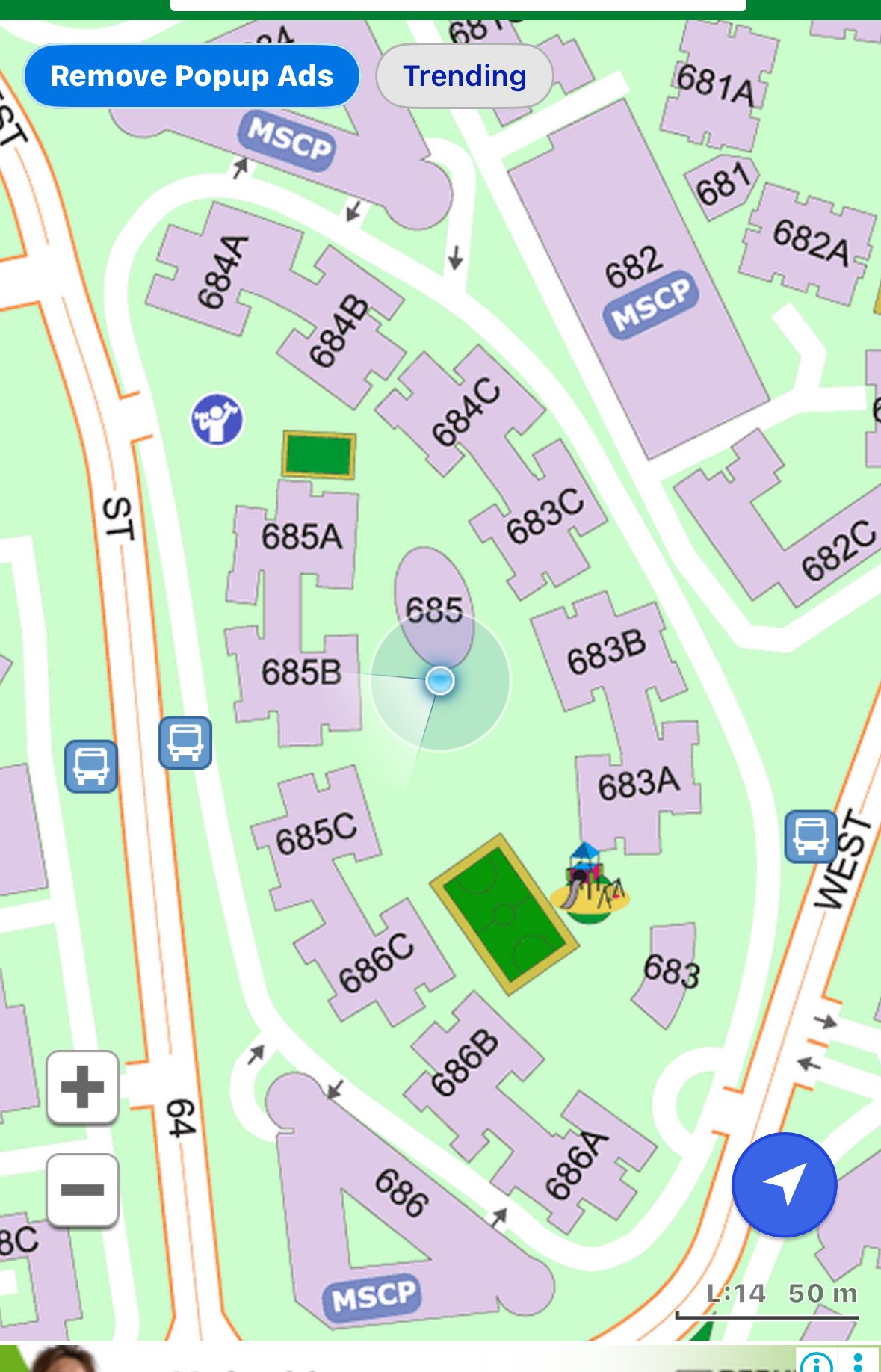The height and width of the screenshot is (1372, 881).
Task: Open the Trending chip
Action: [x=464, y=76]
